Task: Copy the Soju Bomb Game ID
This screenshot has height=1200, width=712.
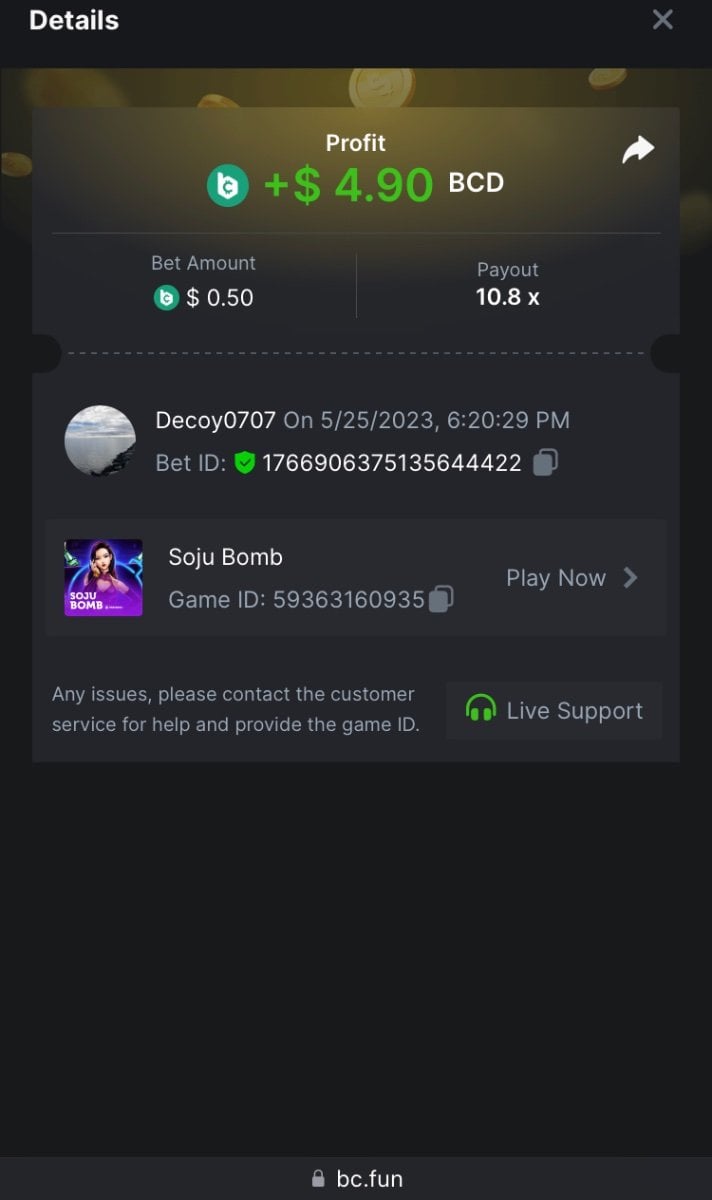Action: [441, 599]
